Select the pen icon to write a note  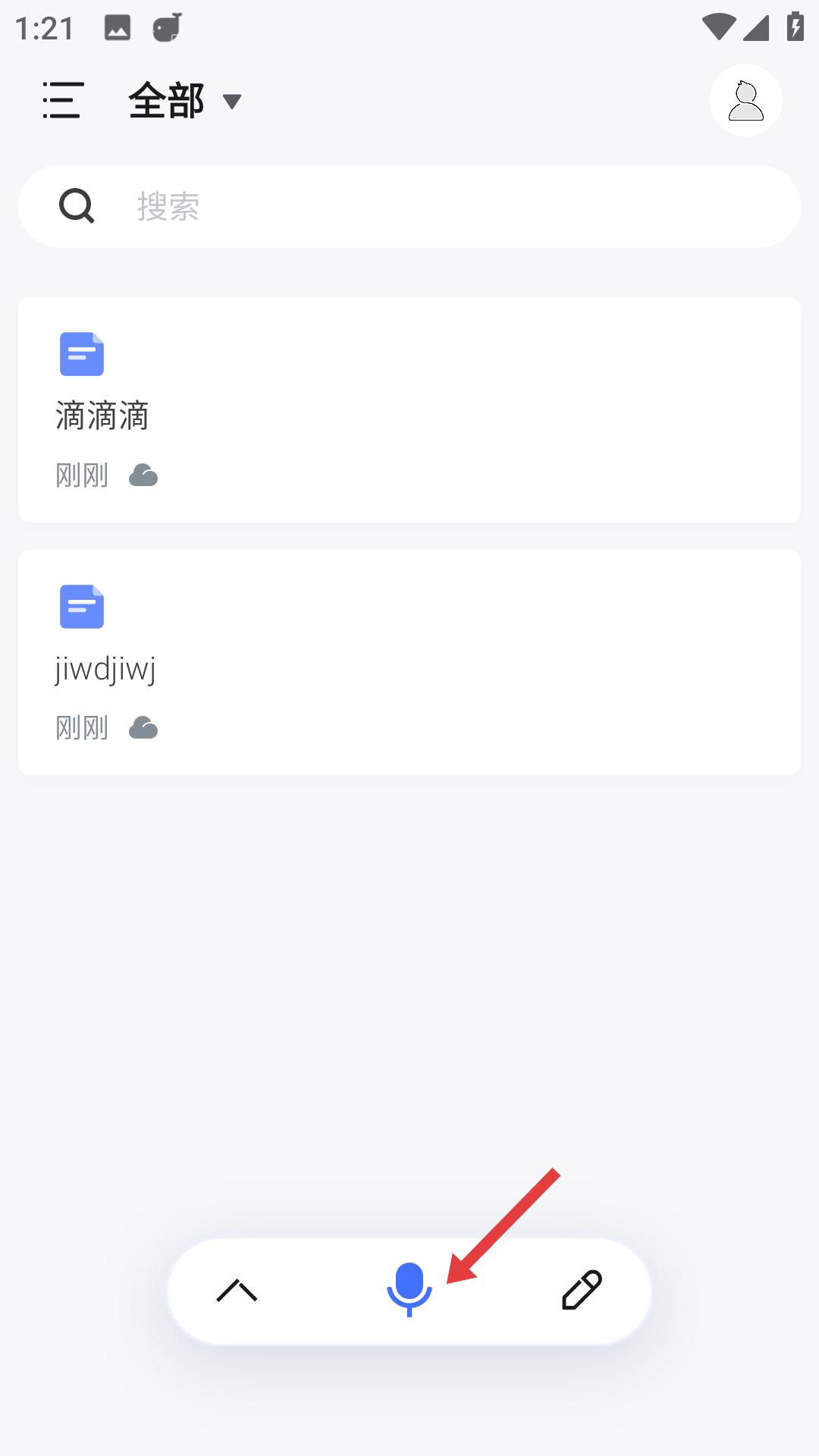point(582,1289)
